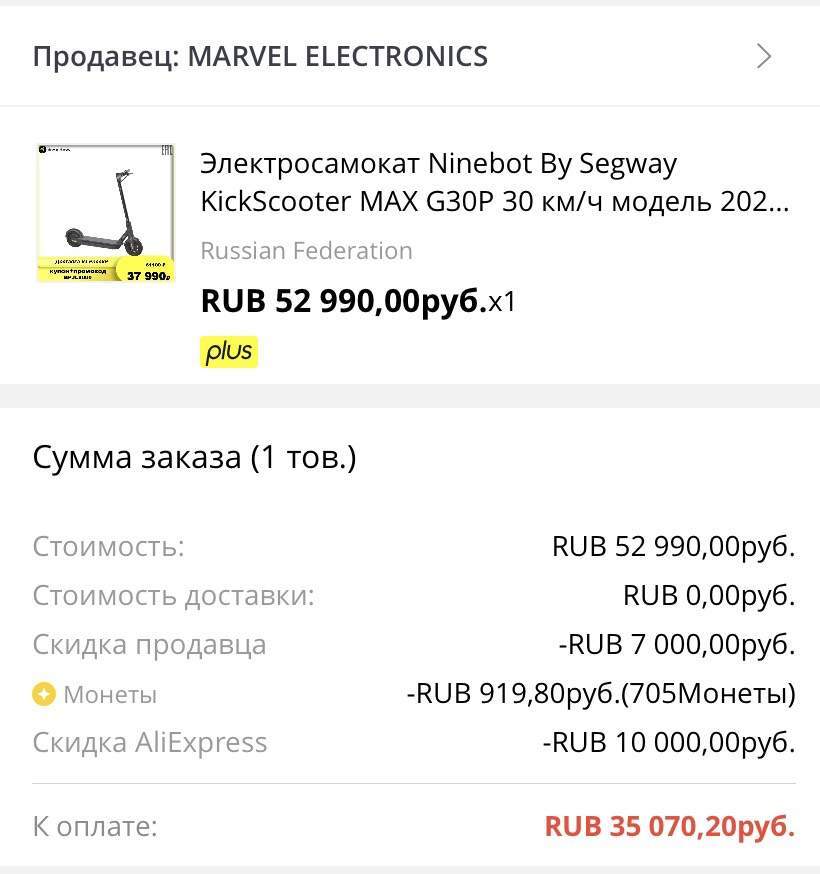Click the yellow plus membership badge
The height and width of the screenshot is (874, 820).
pyautogui.click(x=229, y=352)
